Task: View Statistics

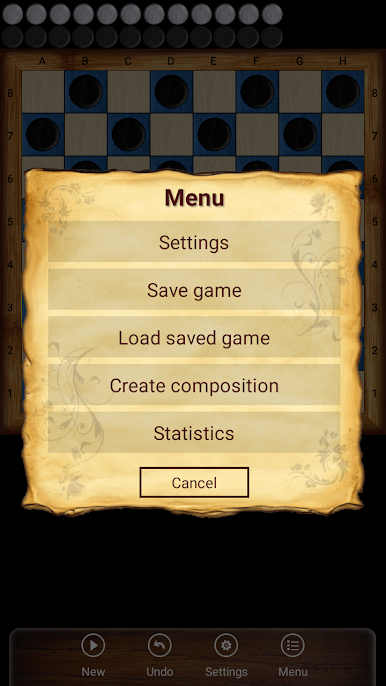Action: 194,433
